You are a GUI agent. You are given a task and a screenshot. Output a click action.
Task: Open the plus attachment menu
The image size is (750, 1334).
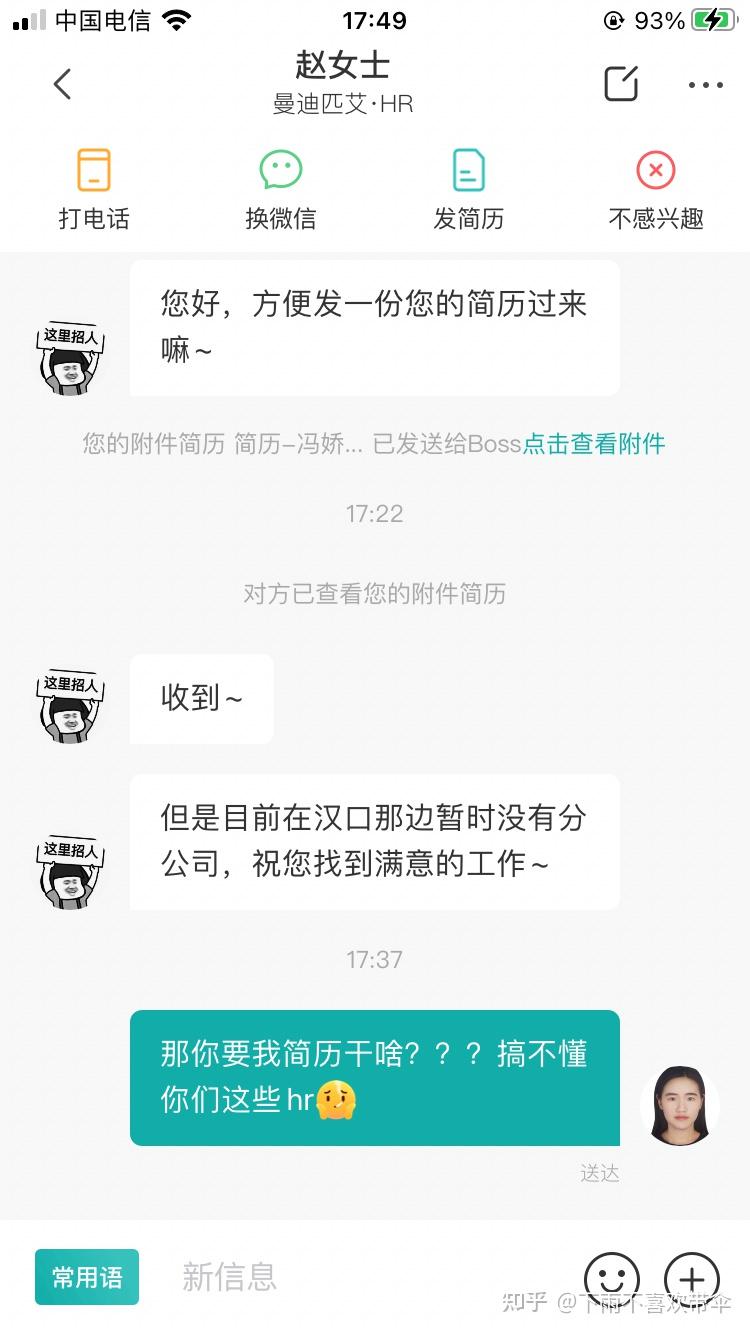[692, 1279]
